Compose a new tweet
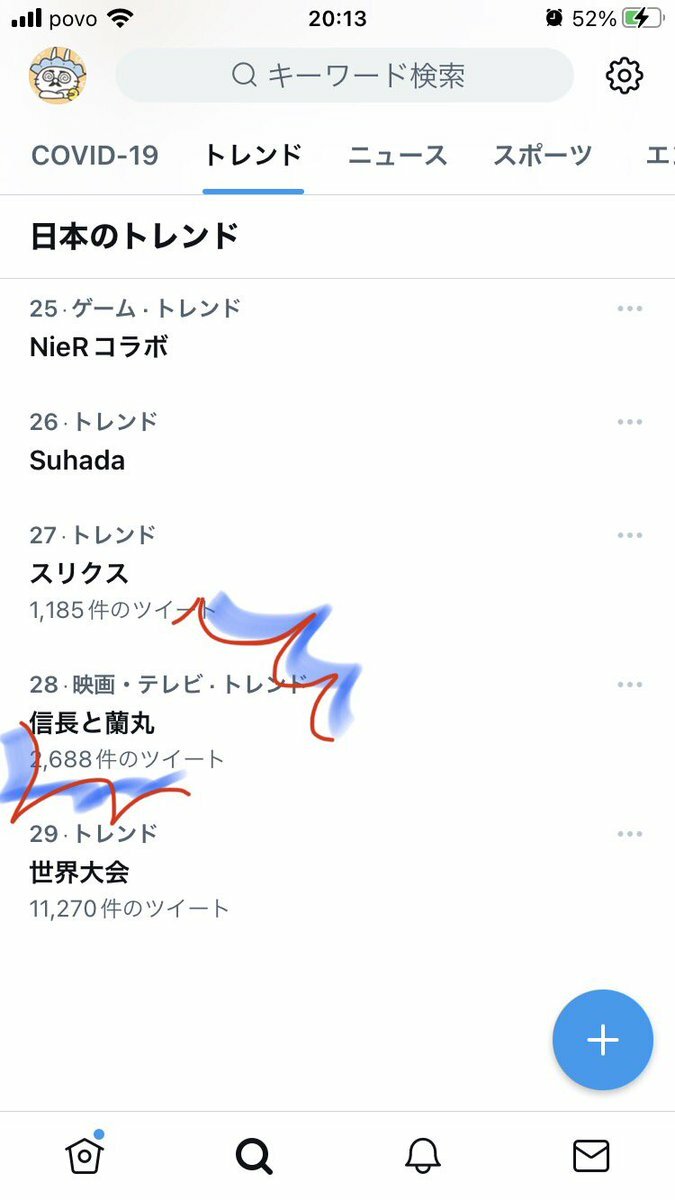This screenshot has width=675, height=1200. point(603,1040)
